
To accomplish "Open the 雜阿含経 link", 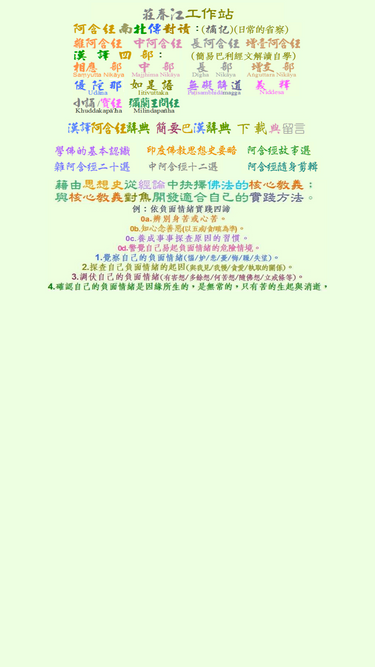I will tap(98, 43).
